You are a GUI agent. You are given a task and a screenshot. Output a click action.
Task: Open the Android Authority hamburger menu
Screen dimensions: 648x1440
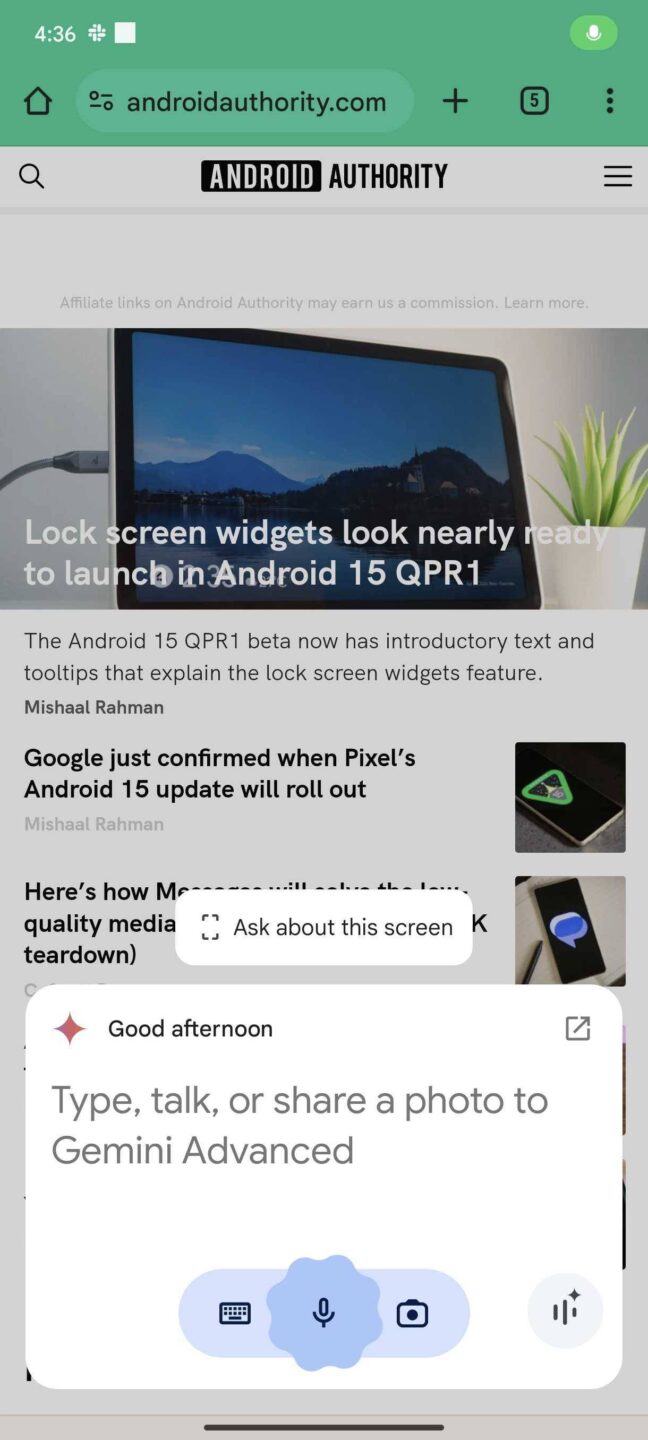tap(618, 176)
